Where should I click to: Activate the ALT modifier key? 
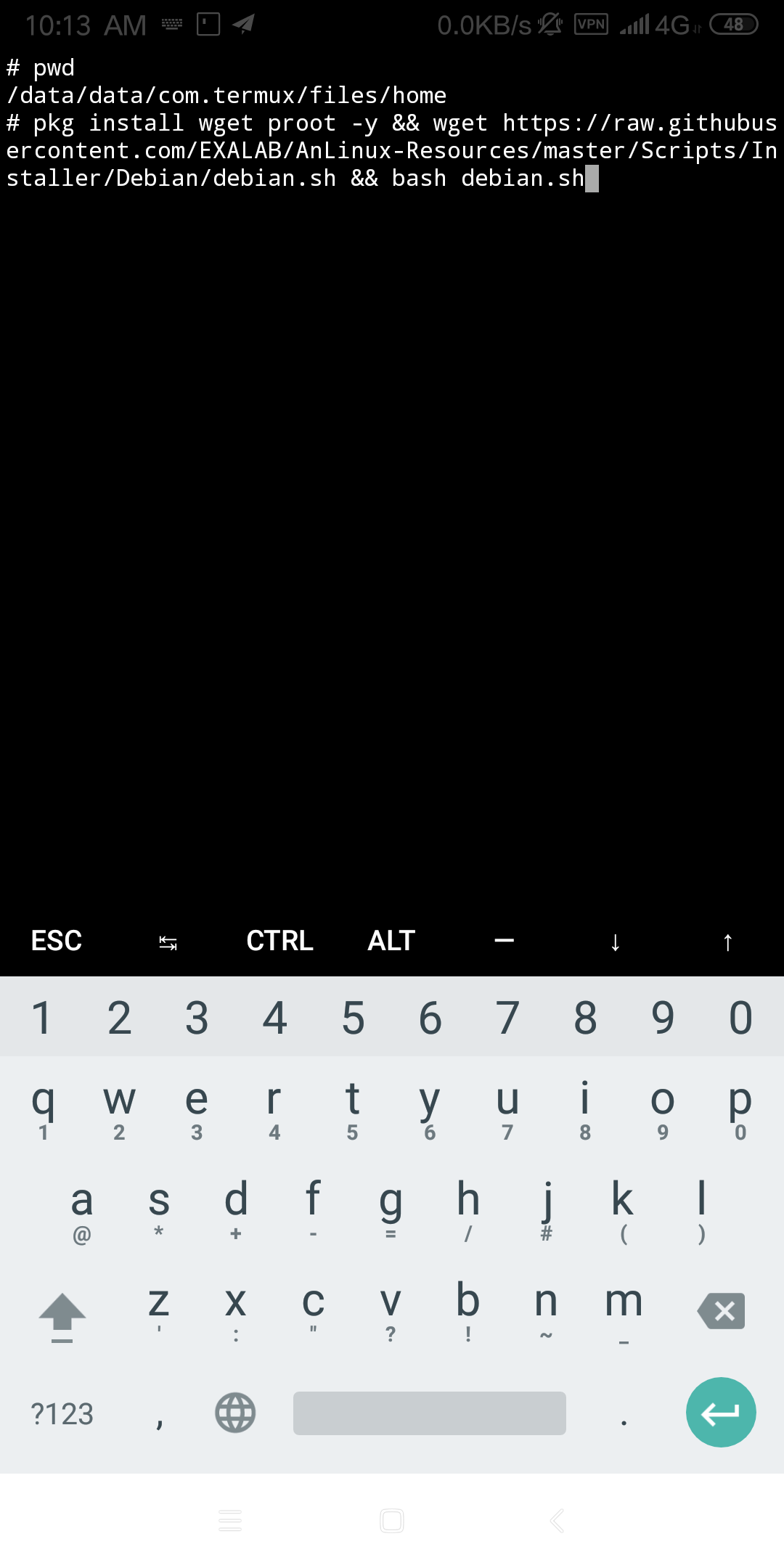pos(391,941)
